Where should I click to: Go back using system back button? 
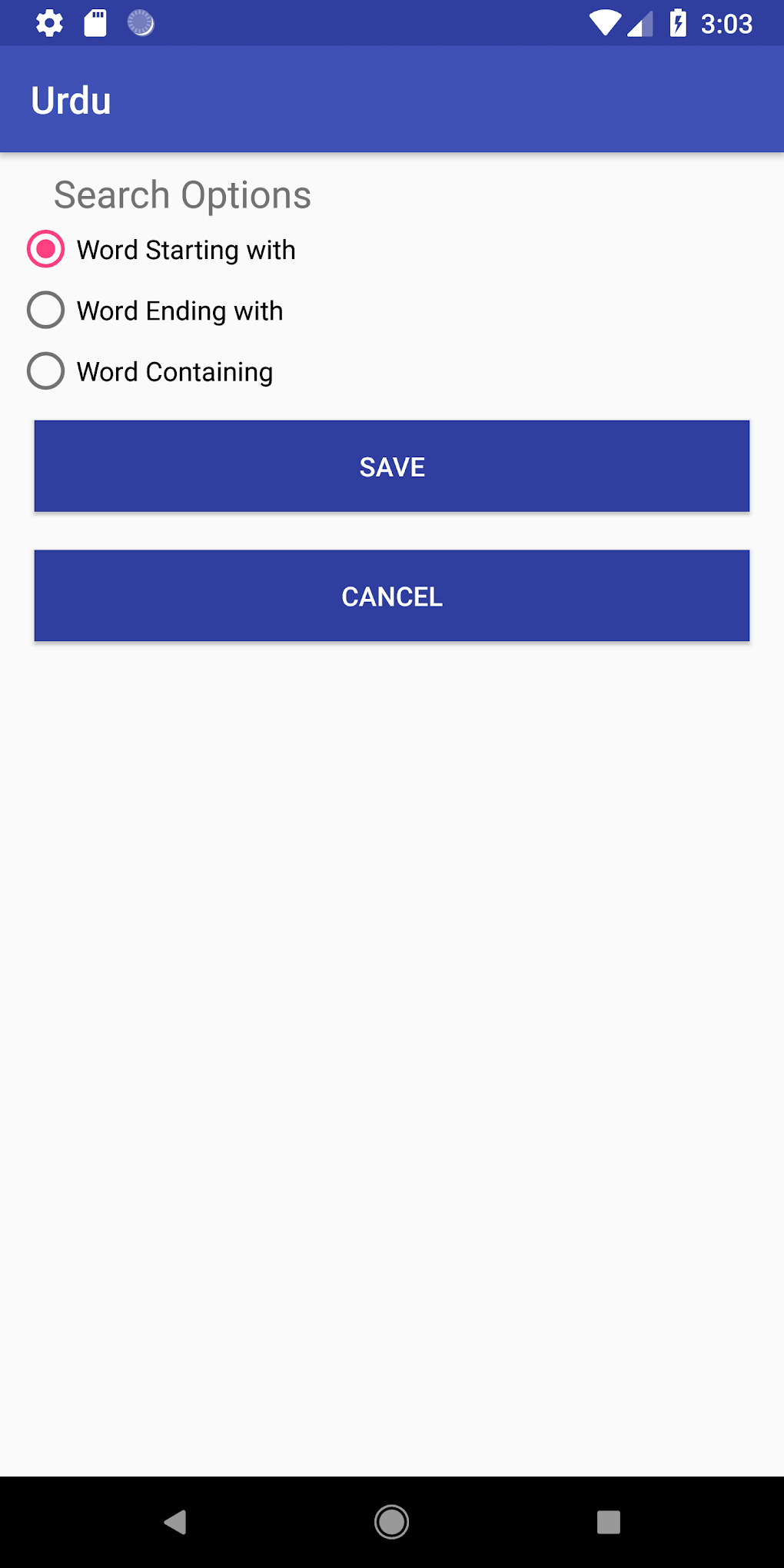(x=175, y=1522)
